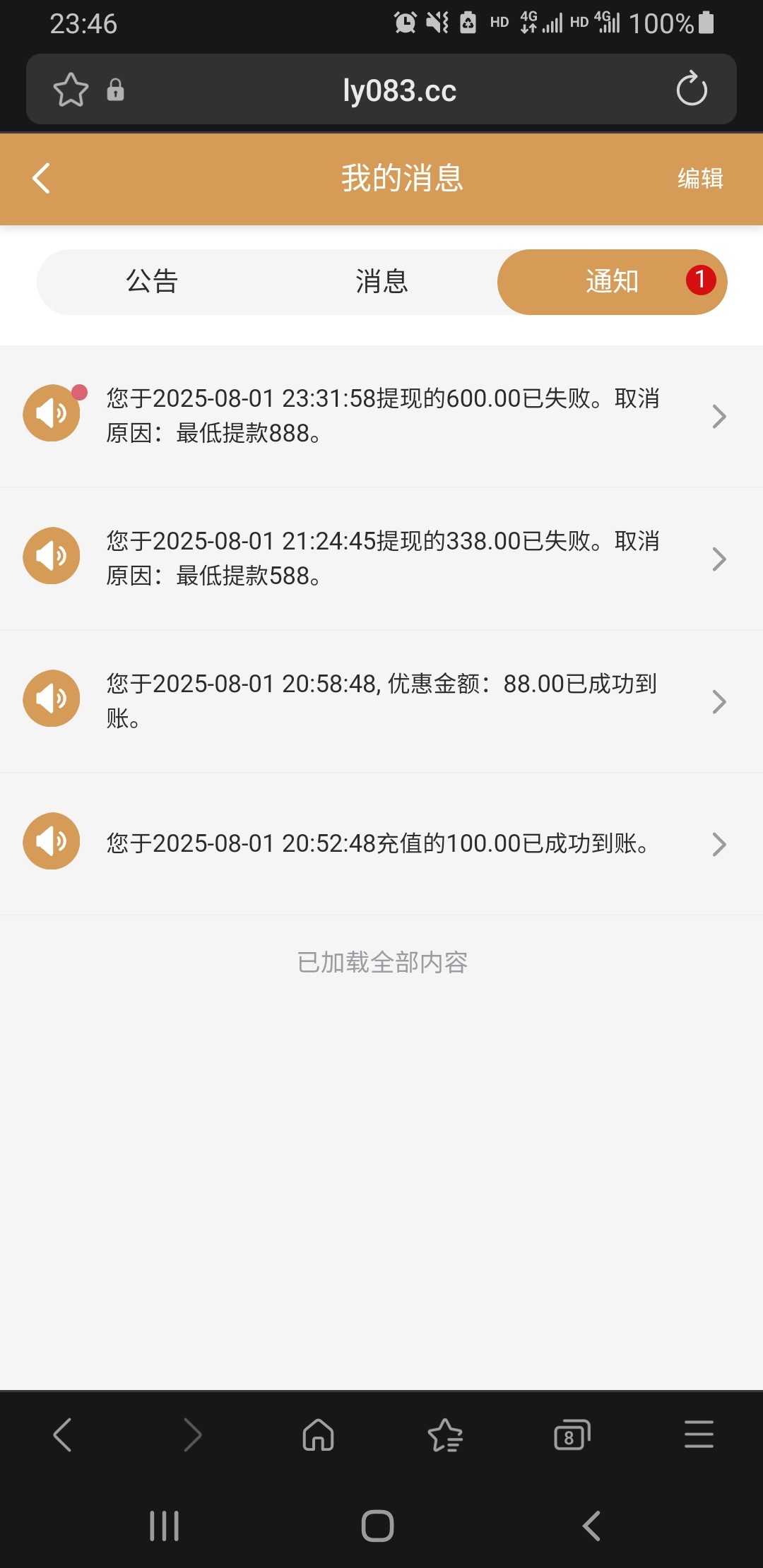The height and width of the screenshot is (1568, 763).
Task: Tap the back arrow to leave 我的消息
Action: pyautogui.click(x=40, y=179)
